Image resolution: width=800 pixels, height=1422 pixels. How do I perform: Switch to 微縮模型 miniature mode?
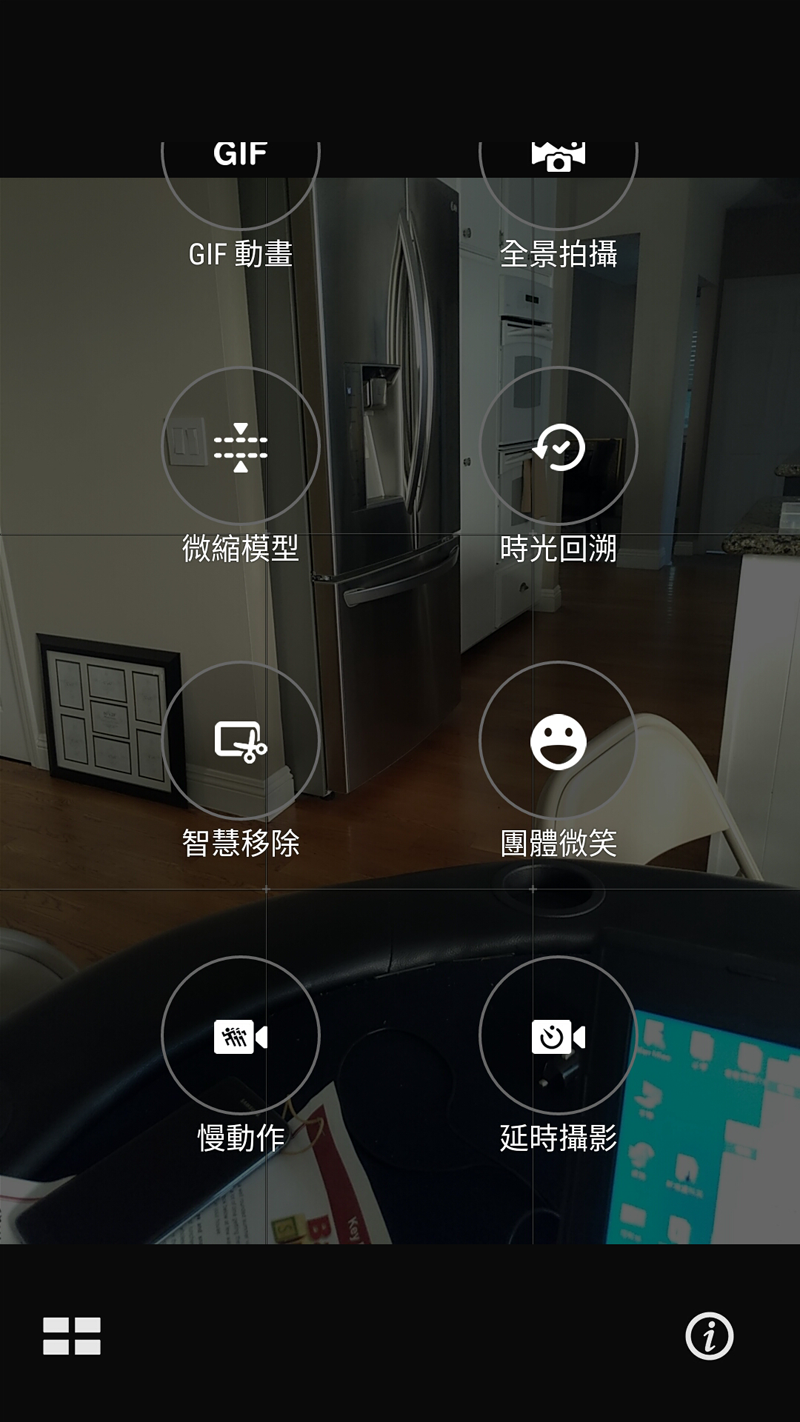(240, 446)
